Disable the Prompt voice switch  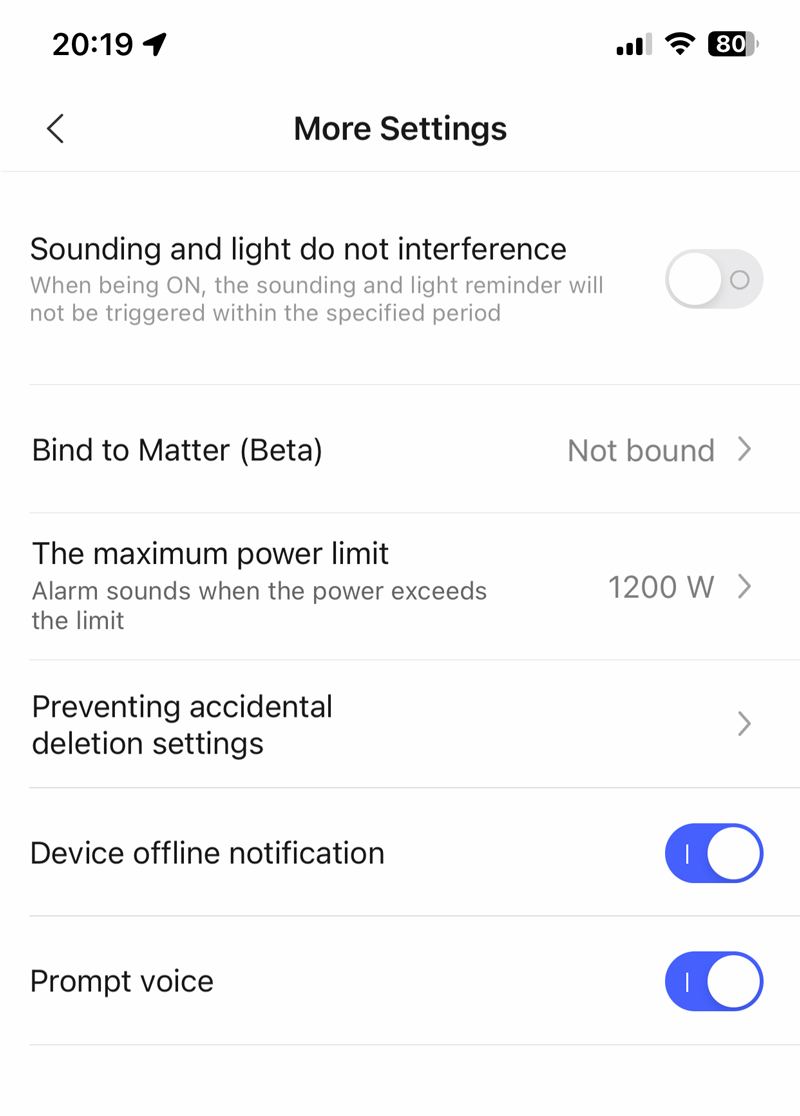pos(714,981)
